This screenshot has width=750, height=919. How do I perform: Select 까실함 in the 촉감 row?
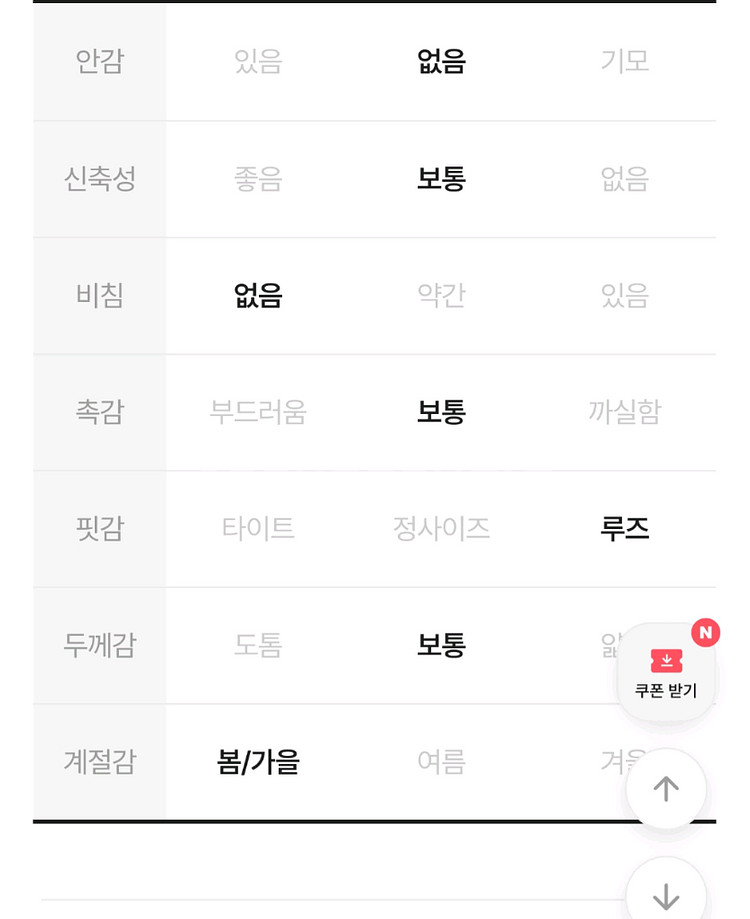(x=625, y=411)
